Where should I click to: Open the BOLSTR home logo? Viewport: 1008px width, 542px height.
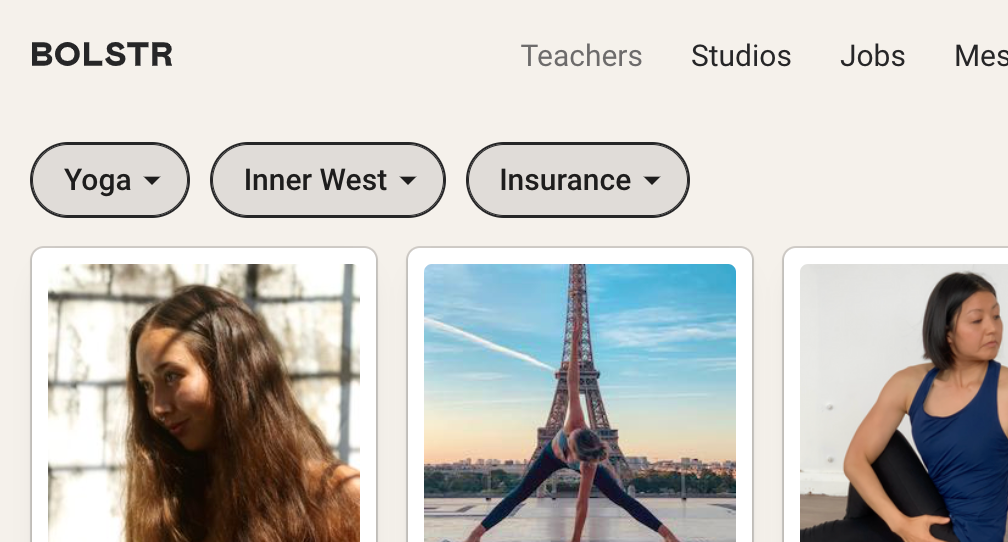coord(102,55)
